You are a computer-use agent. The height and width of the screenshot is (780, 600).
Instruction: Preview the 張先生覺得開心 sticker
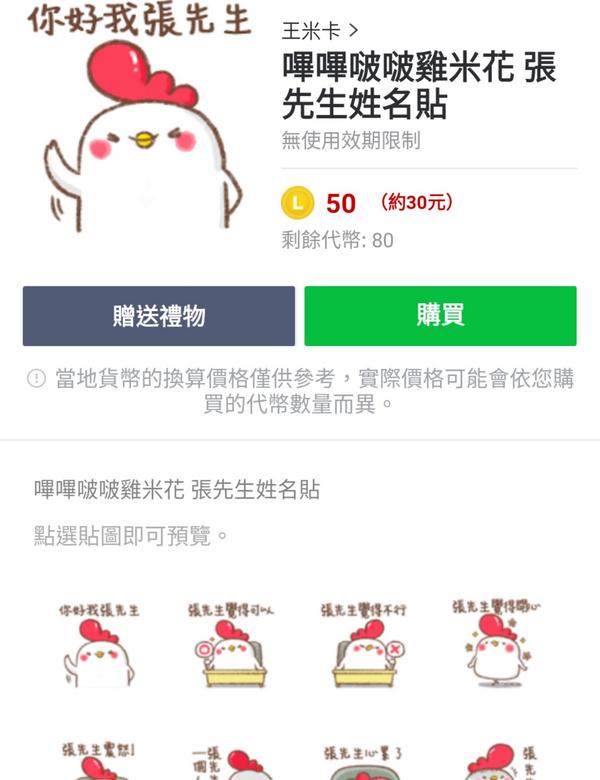click(x=497, y=645)
